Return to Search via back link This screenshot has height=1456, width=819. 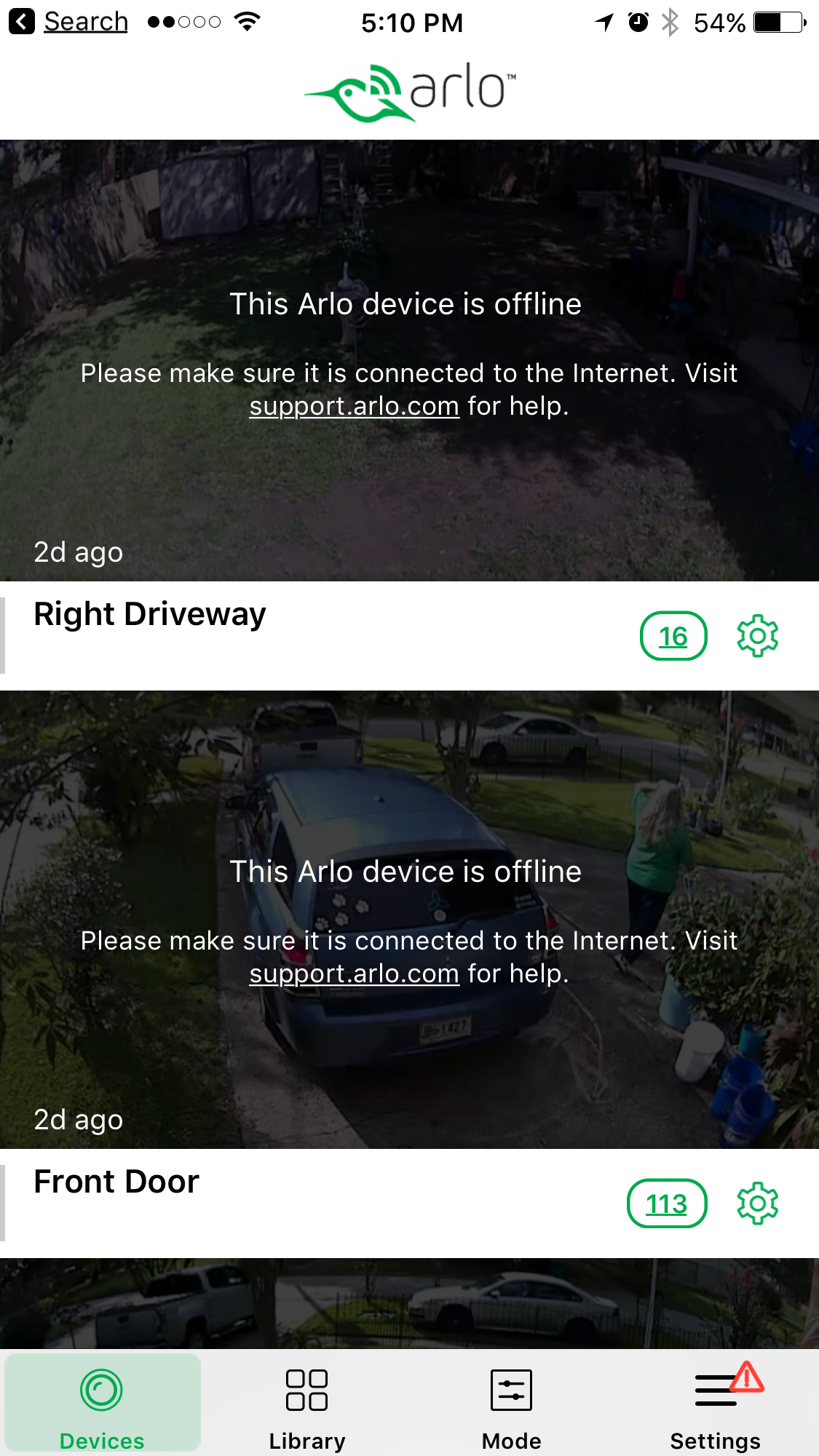coord(69,22)
